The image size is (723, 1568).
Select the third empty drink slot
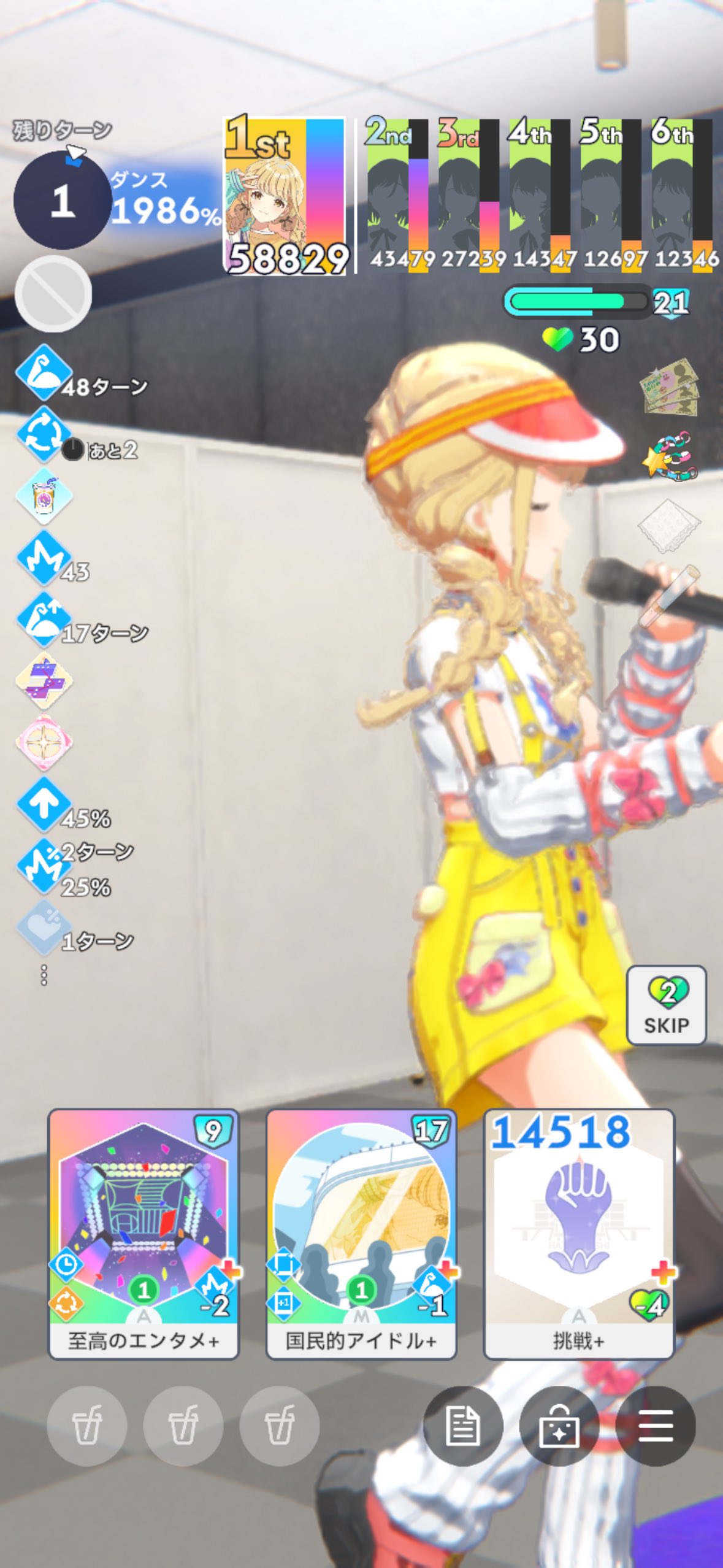tap(279, 1426)
